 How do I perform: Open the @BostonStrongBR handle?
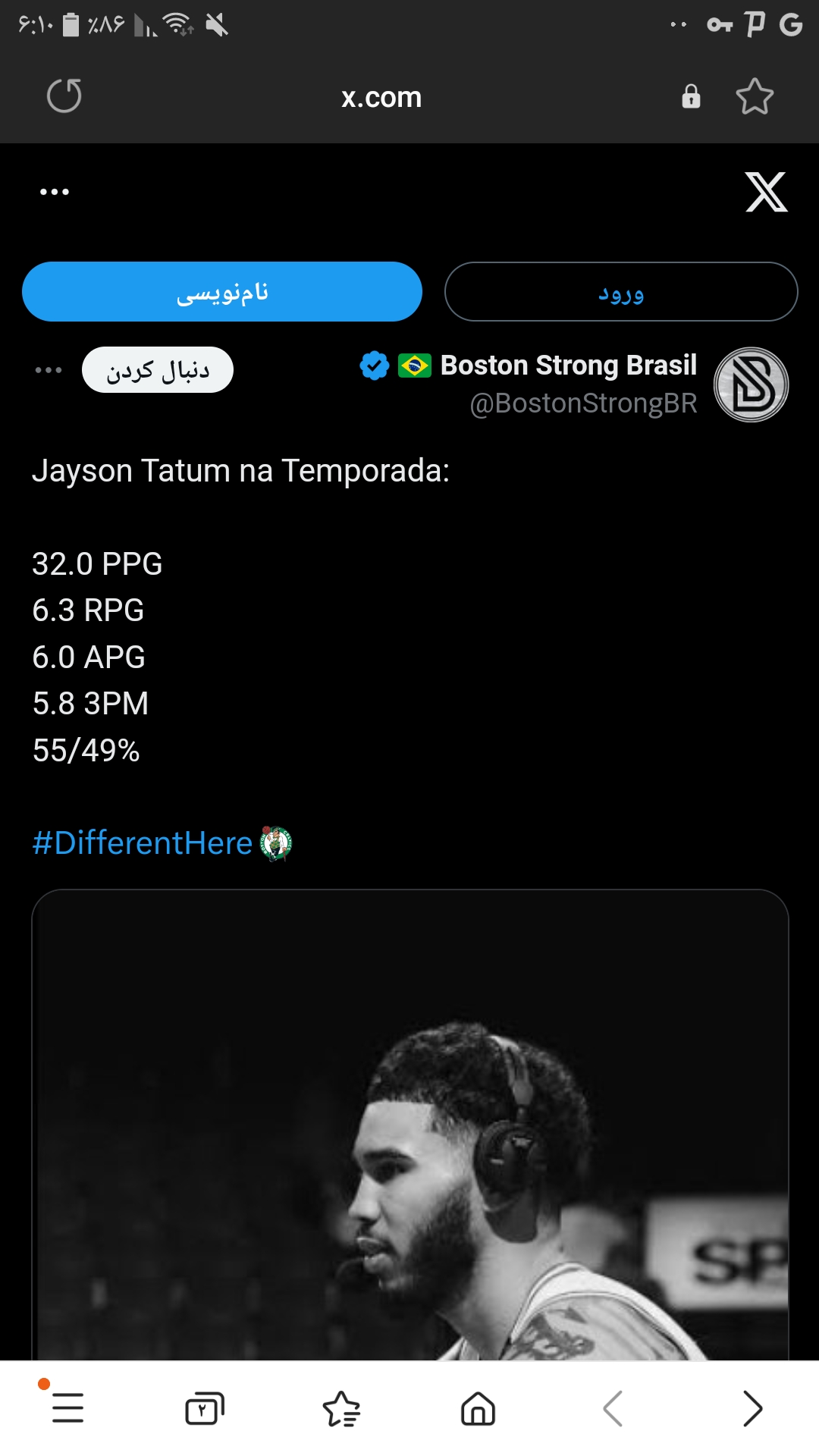click(x=583, y=403)
